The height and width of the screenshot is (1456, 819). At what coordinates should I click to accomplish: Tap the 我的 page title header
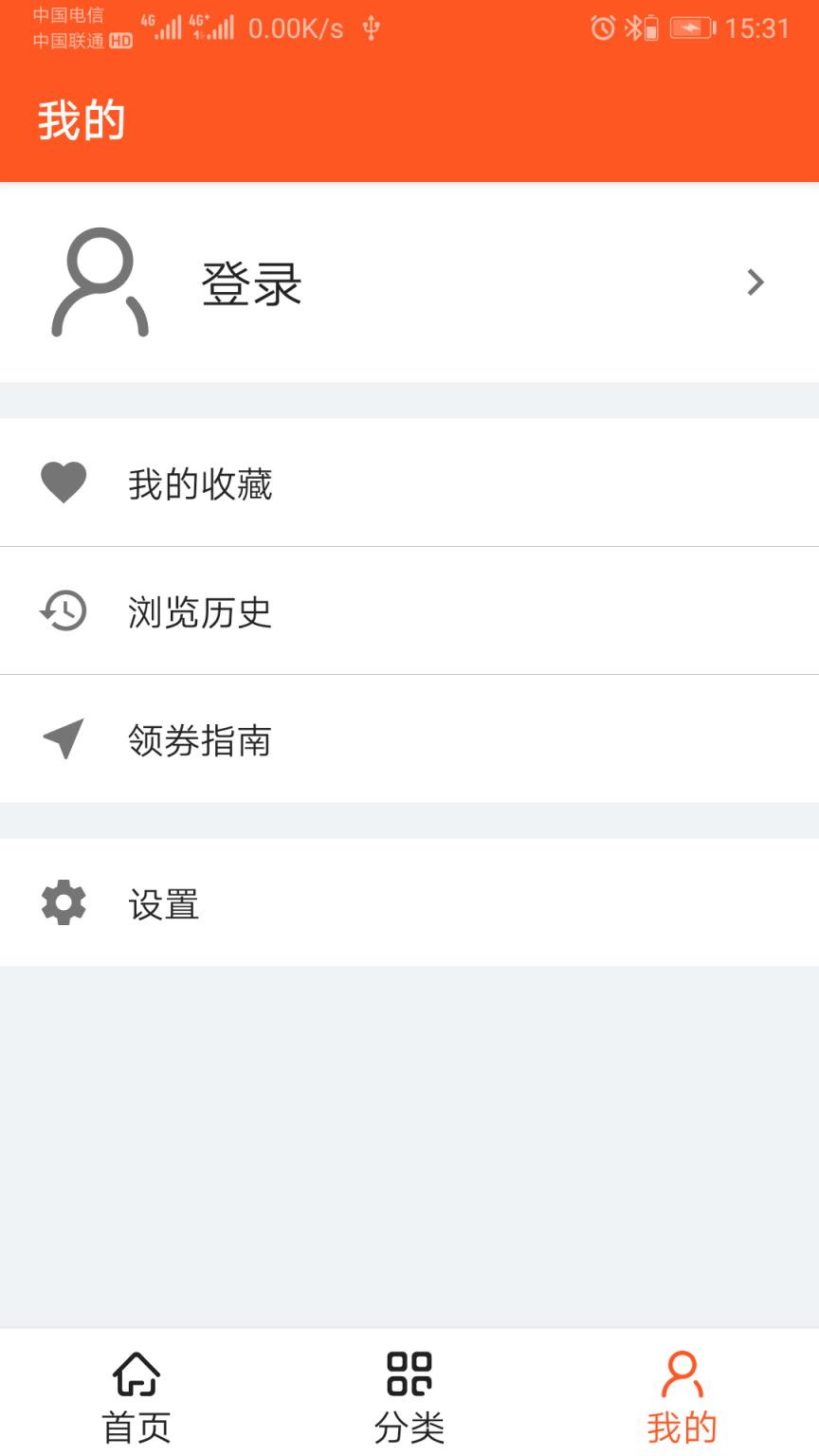82,119
